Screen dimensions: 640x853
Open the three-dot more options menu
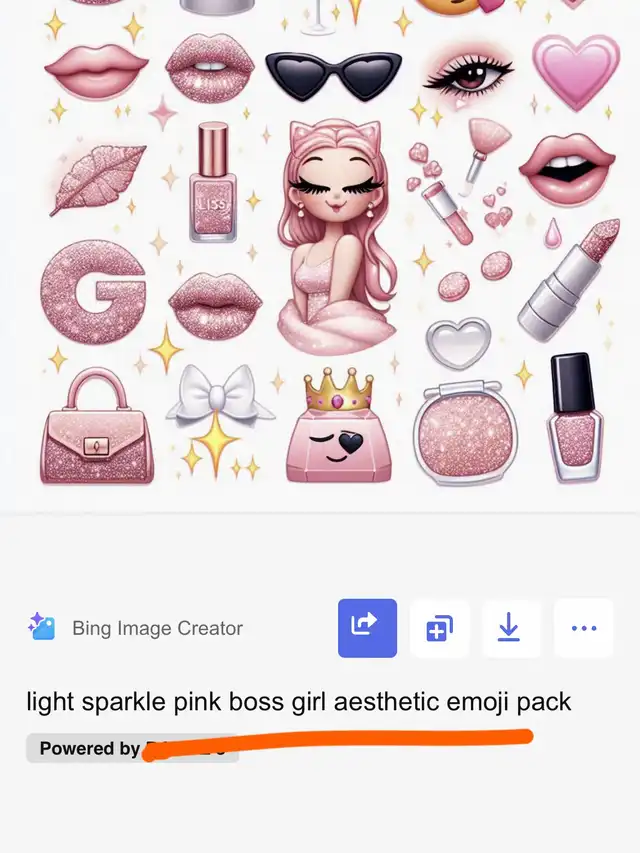point(583,628)
